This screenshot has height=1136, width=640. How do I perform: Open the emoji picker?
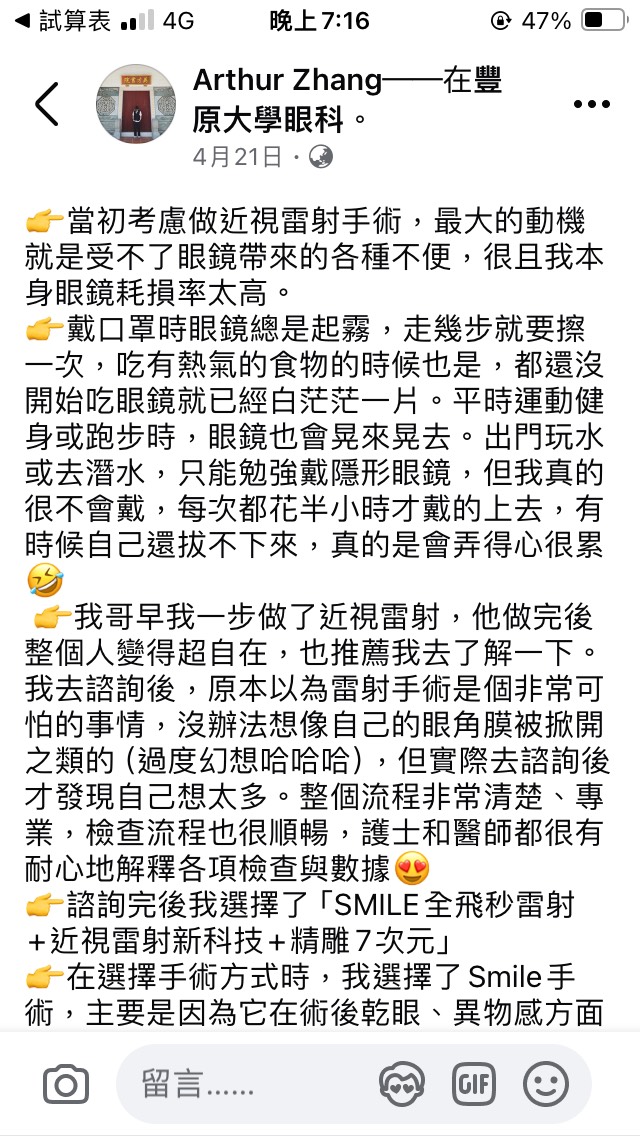tap(546, 1085)
